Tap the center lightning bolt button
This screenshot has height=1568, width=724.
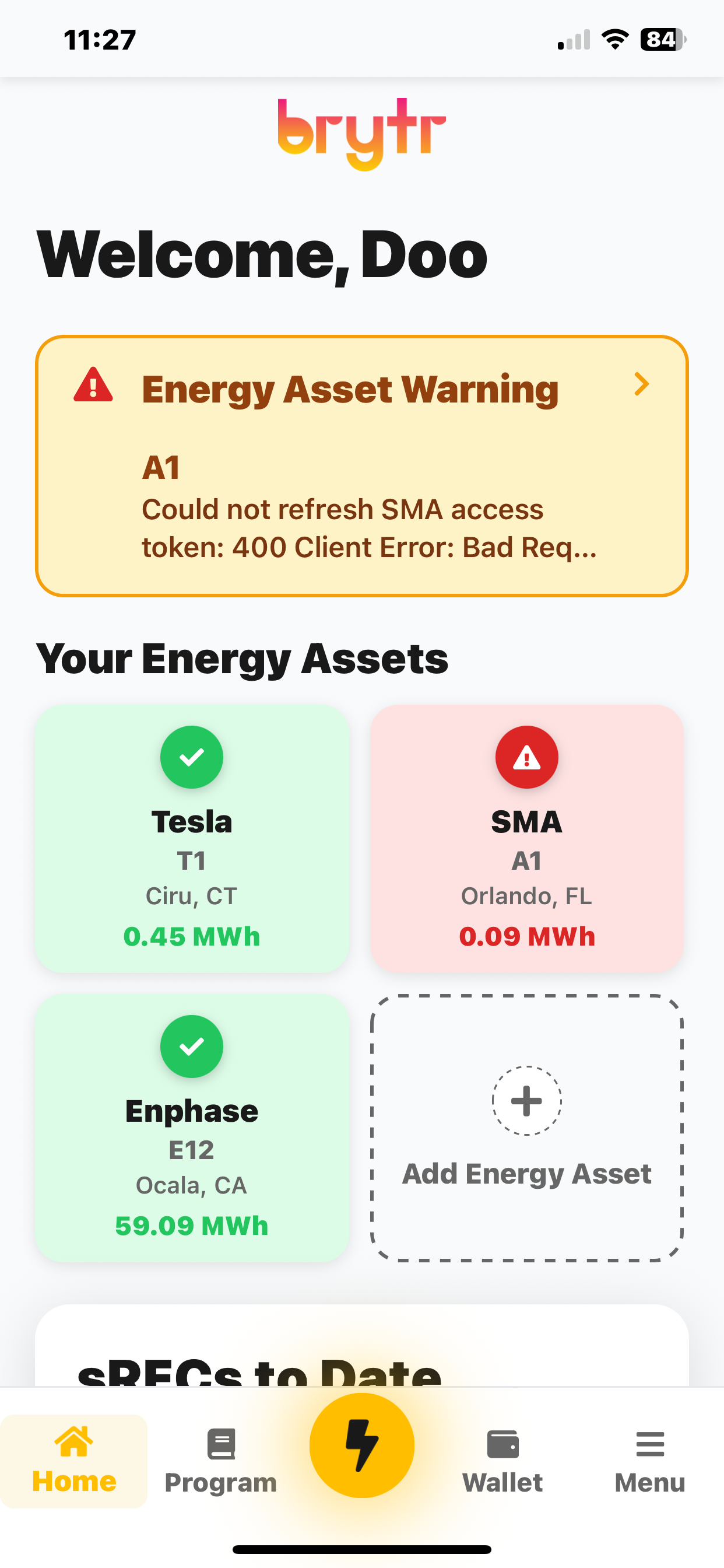tap(362, 1445)
